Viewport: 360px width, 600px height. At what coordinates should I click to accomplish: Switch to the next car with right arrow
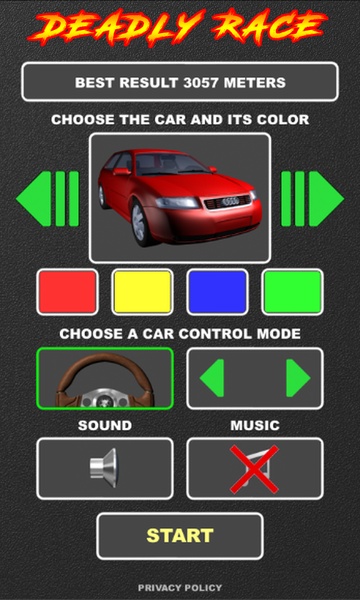(x=313, y=199)
